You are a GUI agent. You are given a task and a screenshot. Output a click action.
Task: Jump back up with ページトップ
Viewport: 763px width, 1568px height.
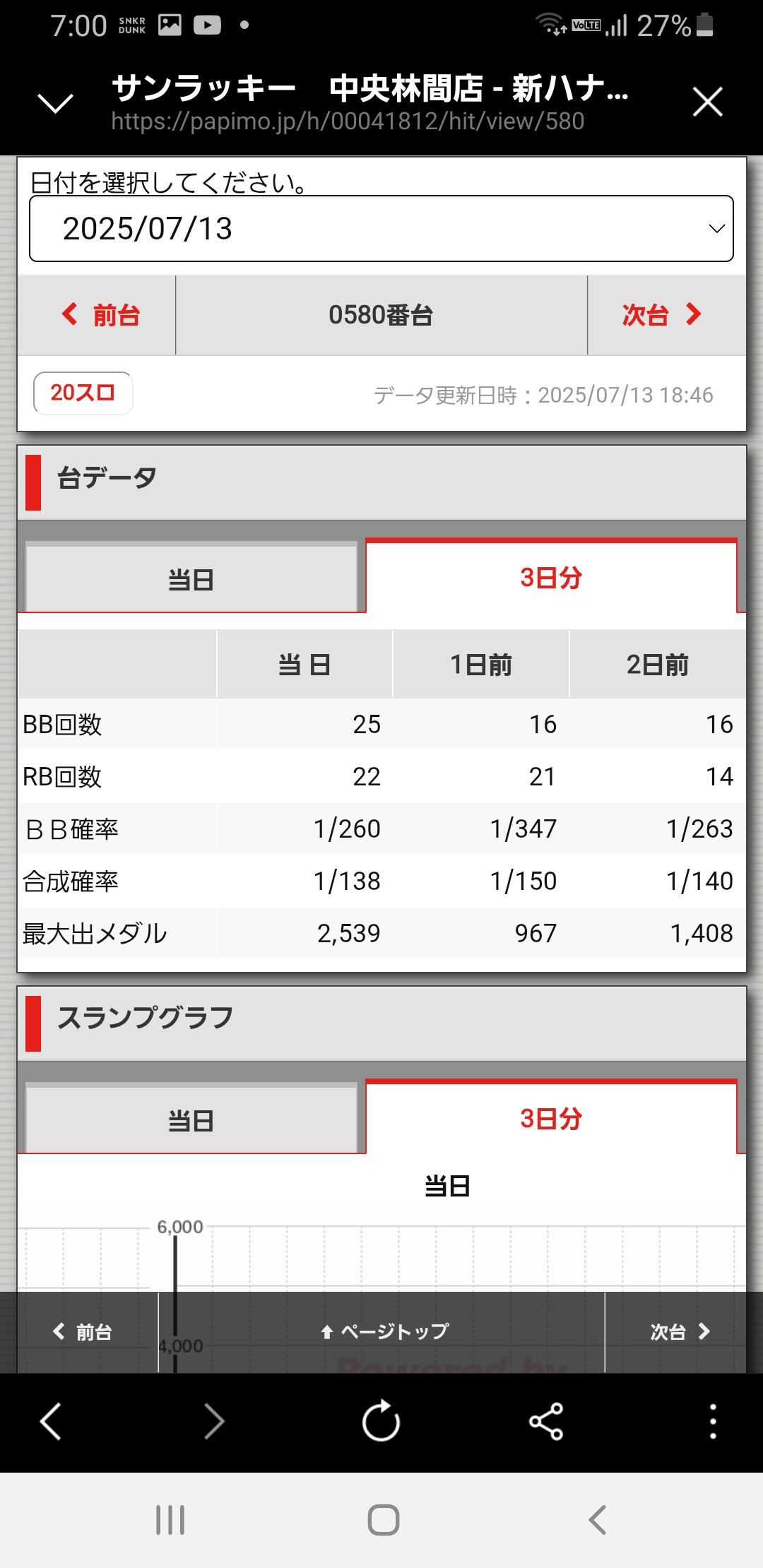click(382, 1332)
